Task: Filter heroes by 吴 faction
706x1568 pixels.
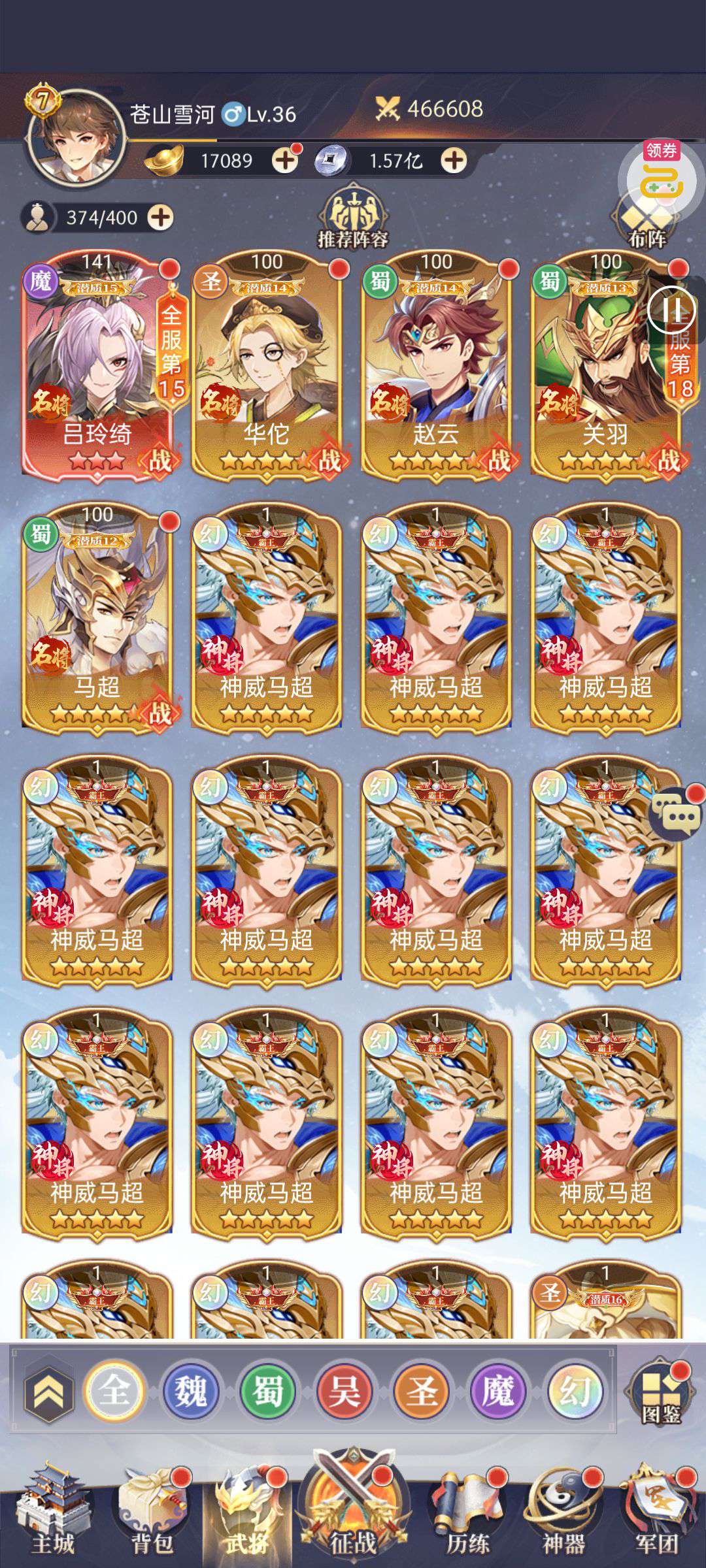Action: [x=344, y=1390]
